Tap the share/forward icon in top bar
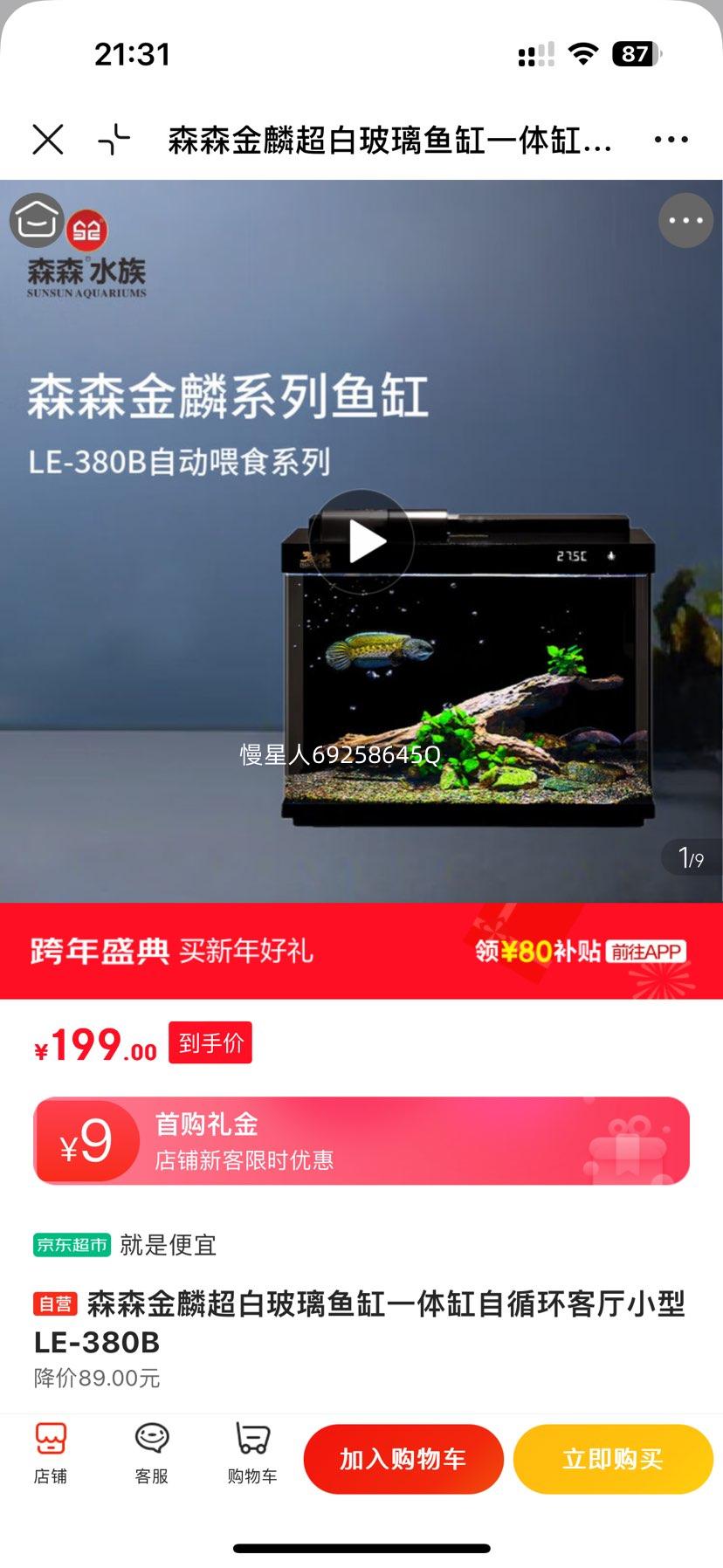723x1568 pixels. pyautogui.click(x=113, y=140)
